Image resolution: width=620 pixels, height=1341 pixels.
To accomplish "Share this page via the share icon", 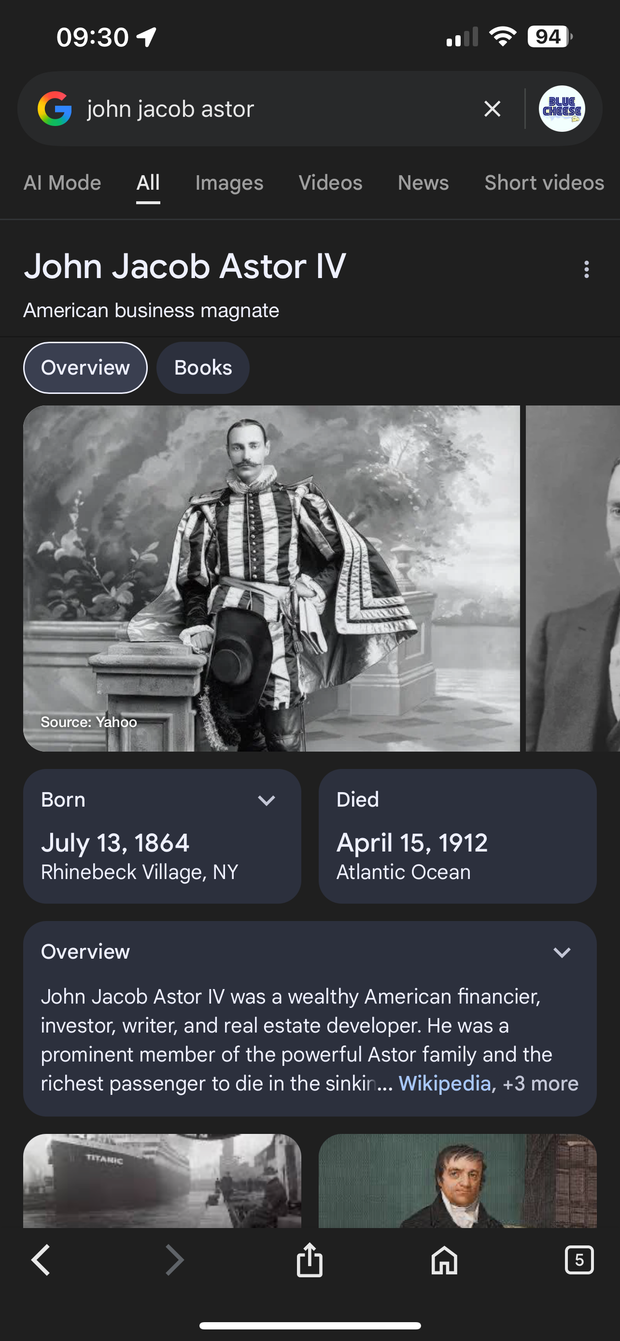I will tap(310, 1260).
